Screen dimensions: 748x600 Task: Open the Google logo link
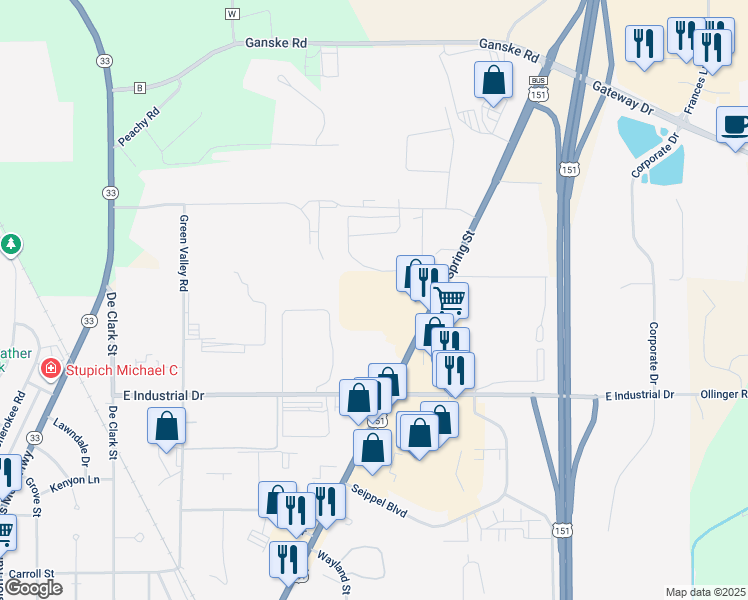point(33,588)
